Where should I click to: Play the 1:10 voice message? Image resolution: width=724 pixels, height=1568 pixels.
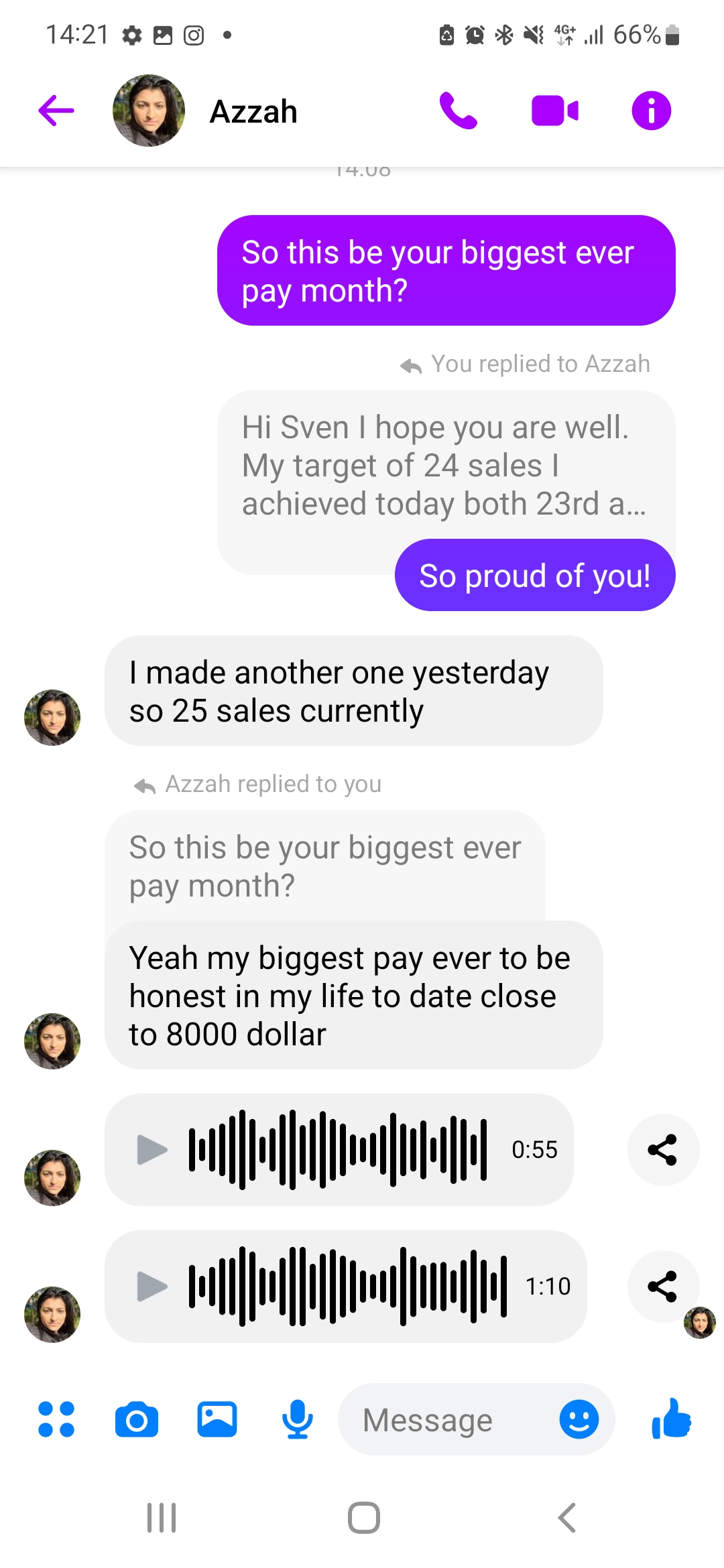pyautogui.click(x=156, y=1287)
